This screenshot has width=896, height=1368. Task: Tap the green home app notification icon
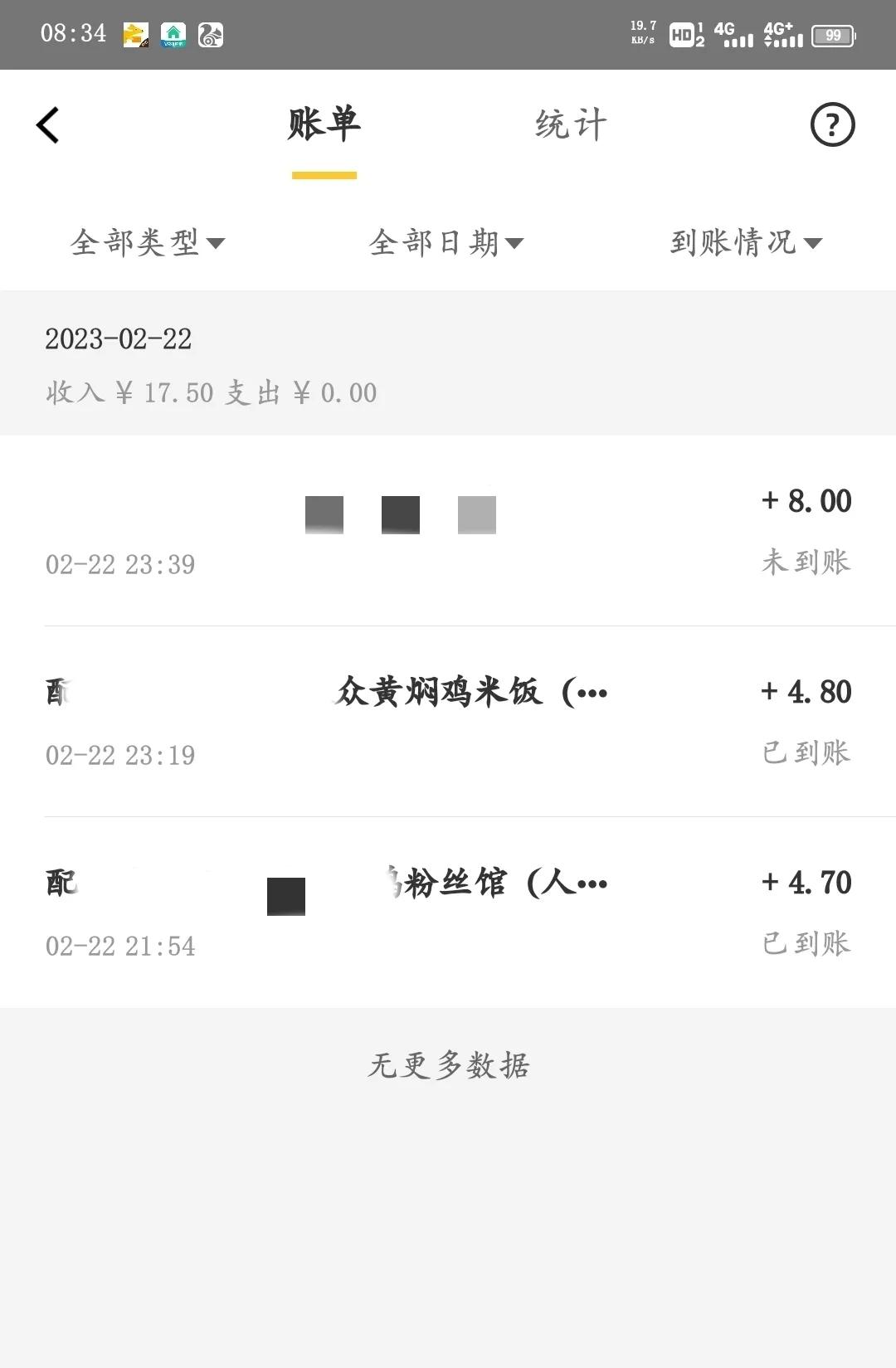172,34
